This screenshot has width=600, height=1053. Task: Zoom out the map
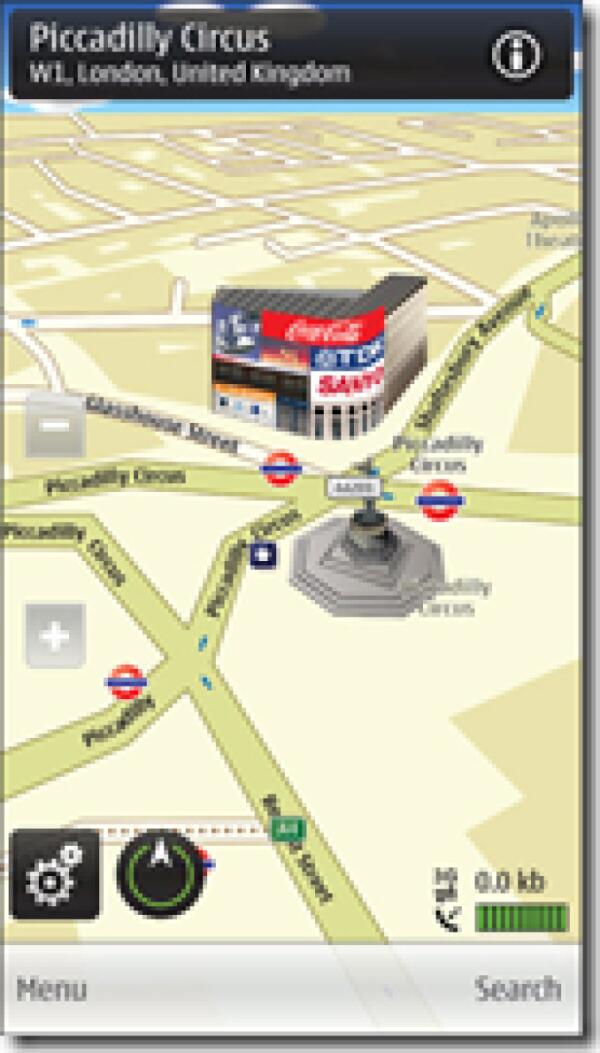tap(55, 424)
